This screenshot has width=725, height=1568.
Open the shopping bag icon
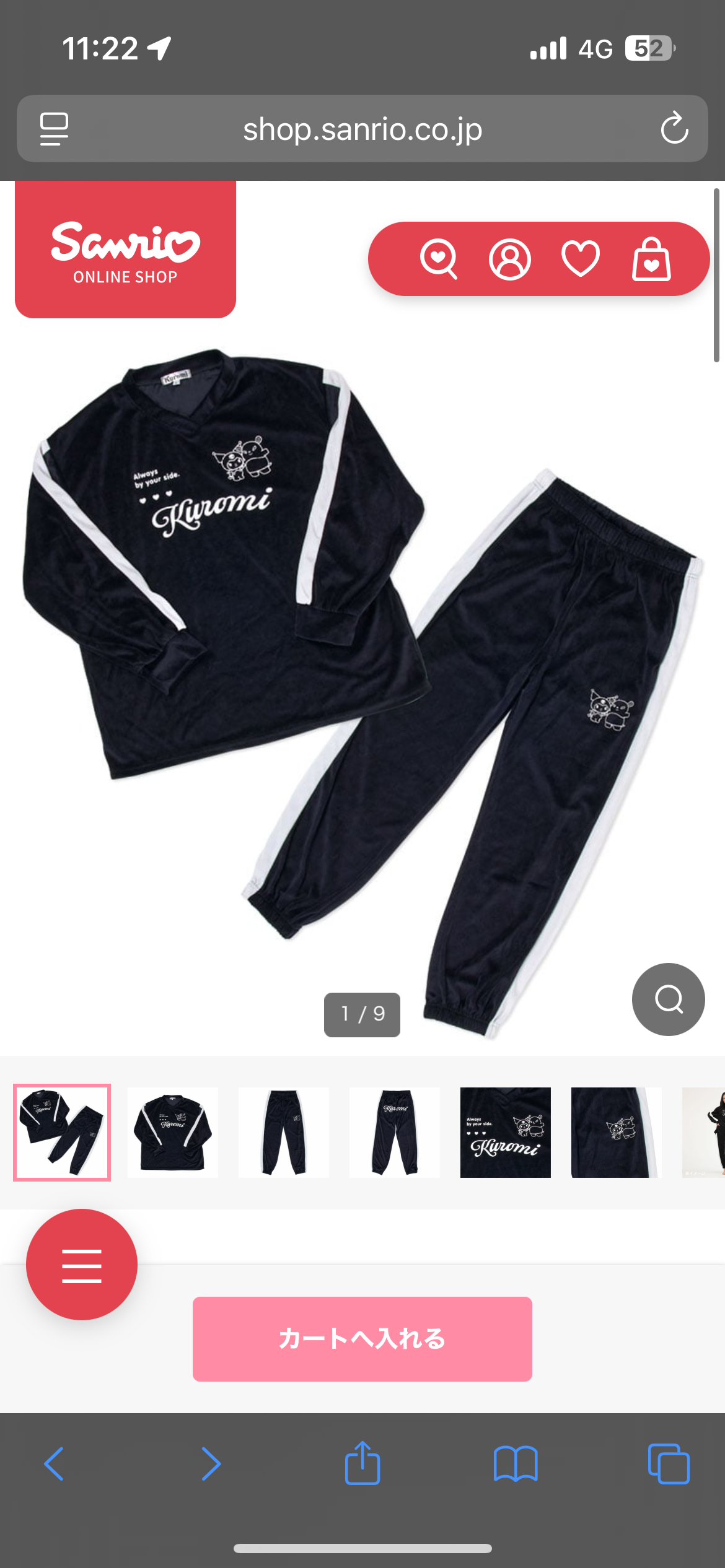tap(652, 259)
